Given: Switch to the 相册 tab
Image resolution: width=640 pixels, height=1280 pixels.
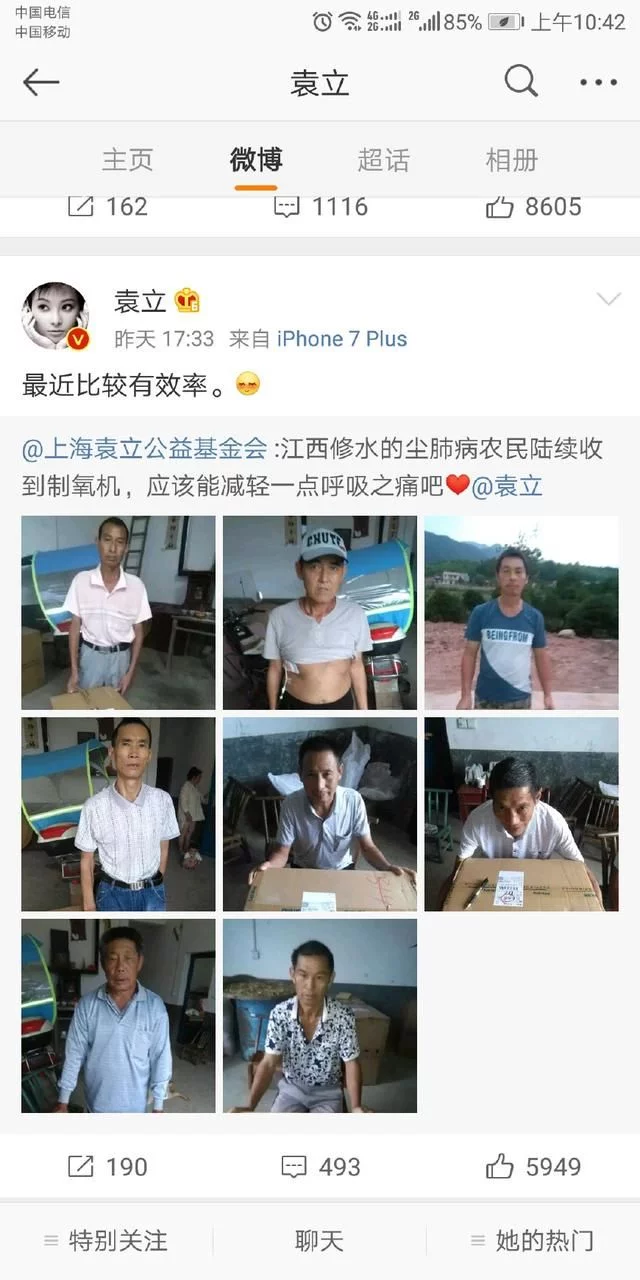Looking at the screenshot, I should pos(511,160).
